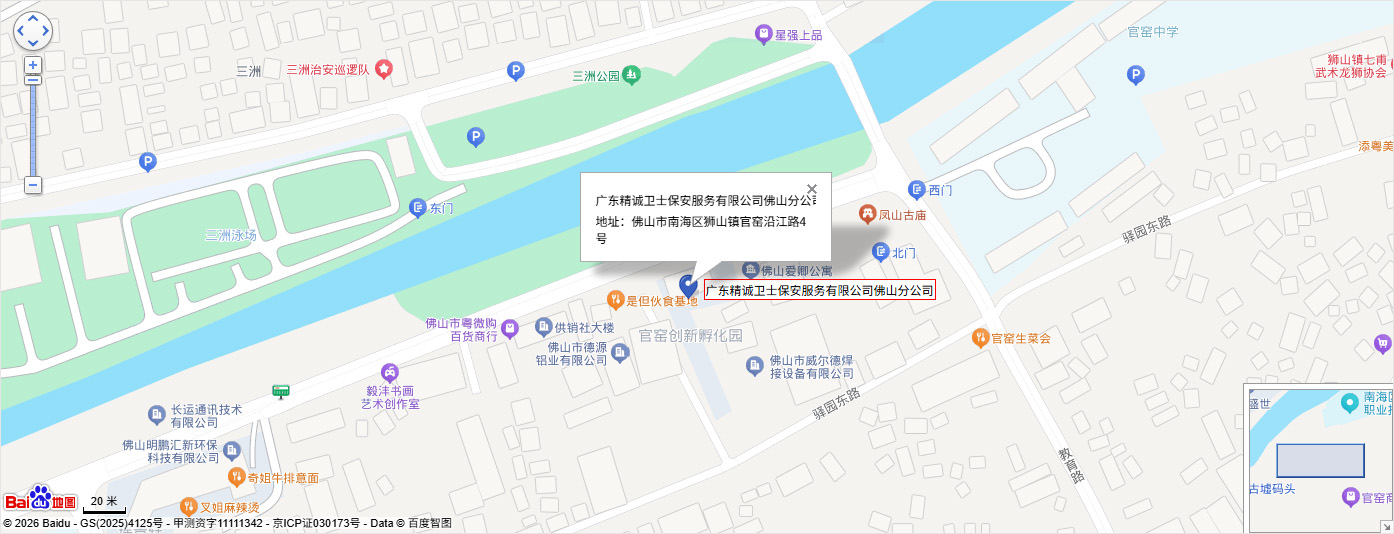Image resolution: width=1394 pixels, height=534 pixels.
Task: Pan the map left with the arrow
Action: point(20,31)
